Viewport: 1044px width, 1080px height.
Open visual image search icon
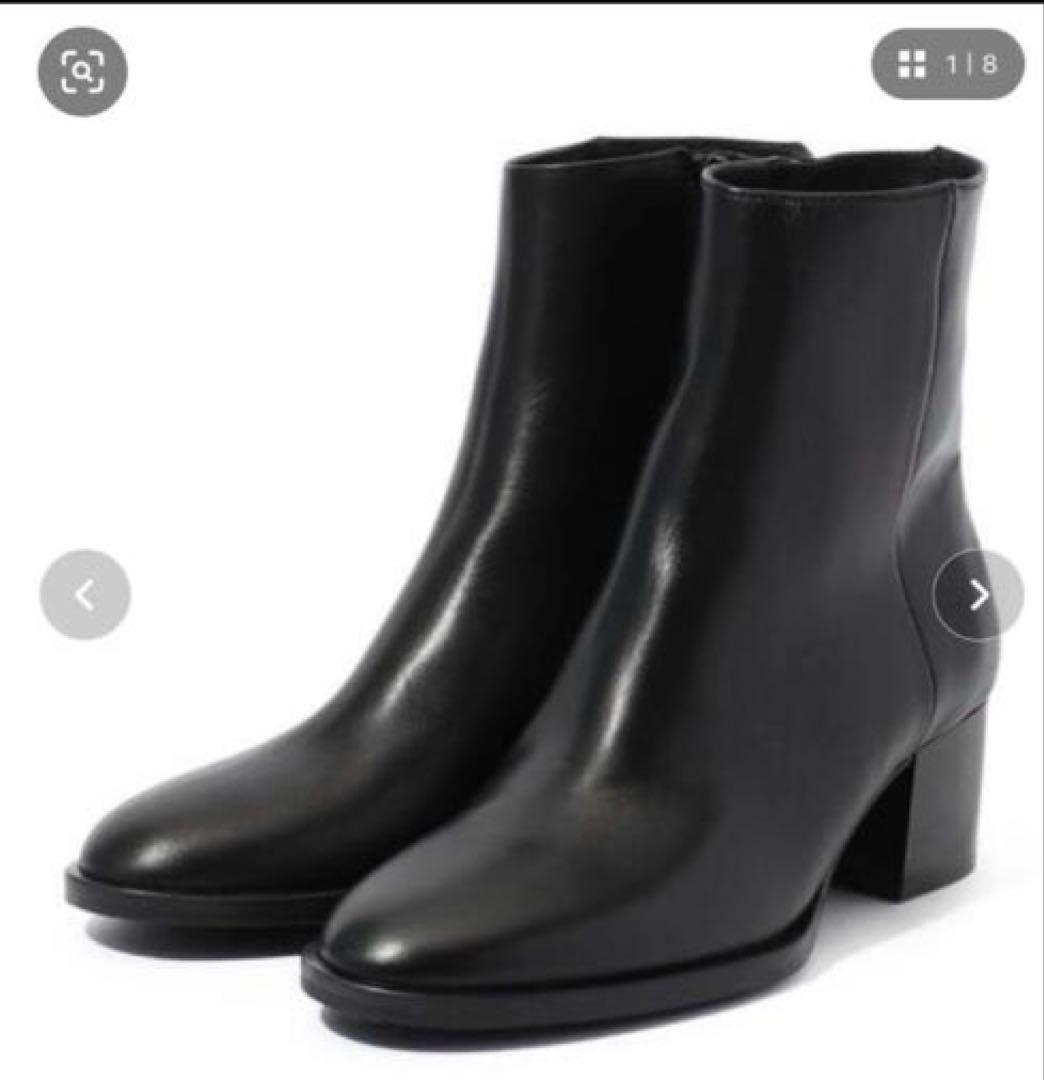pyautogui.click(x=83, y=71)
